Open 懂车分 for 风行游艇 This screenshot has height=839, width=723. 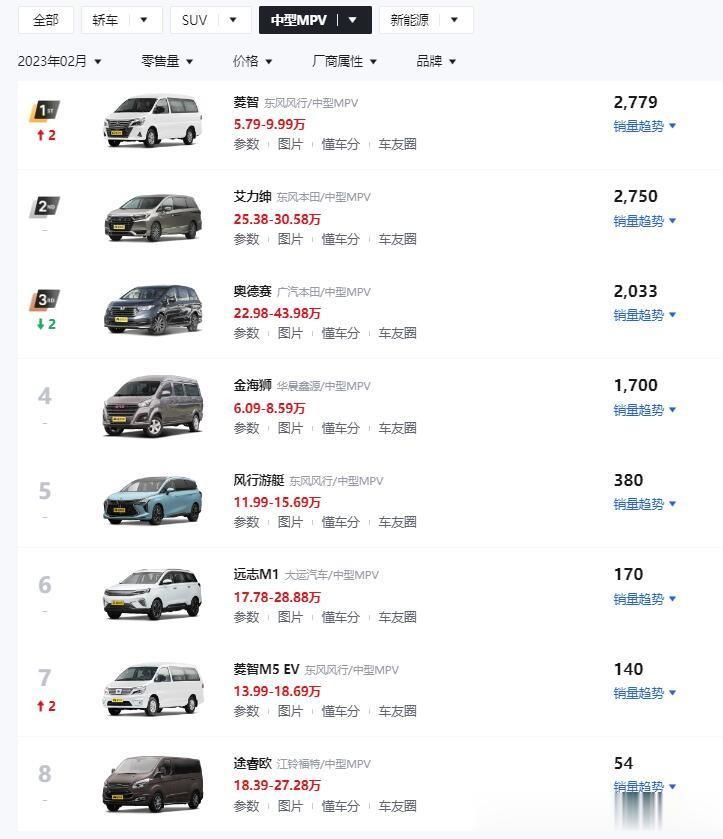(340, 522)
